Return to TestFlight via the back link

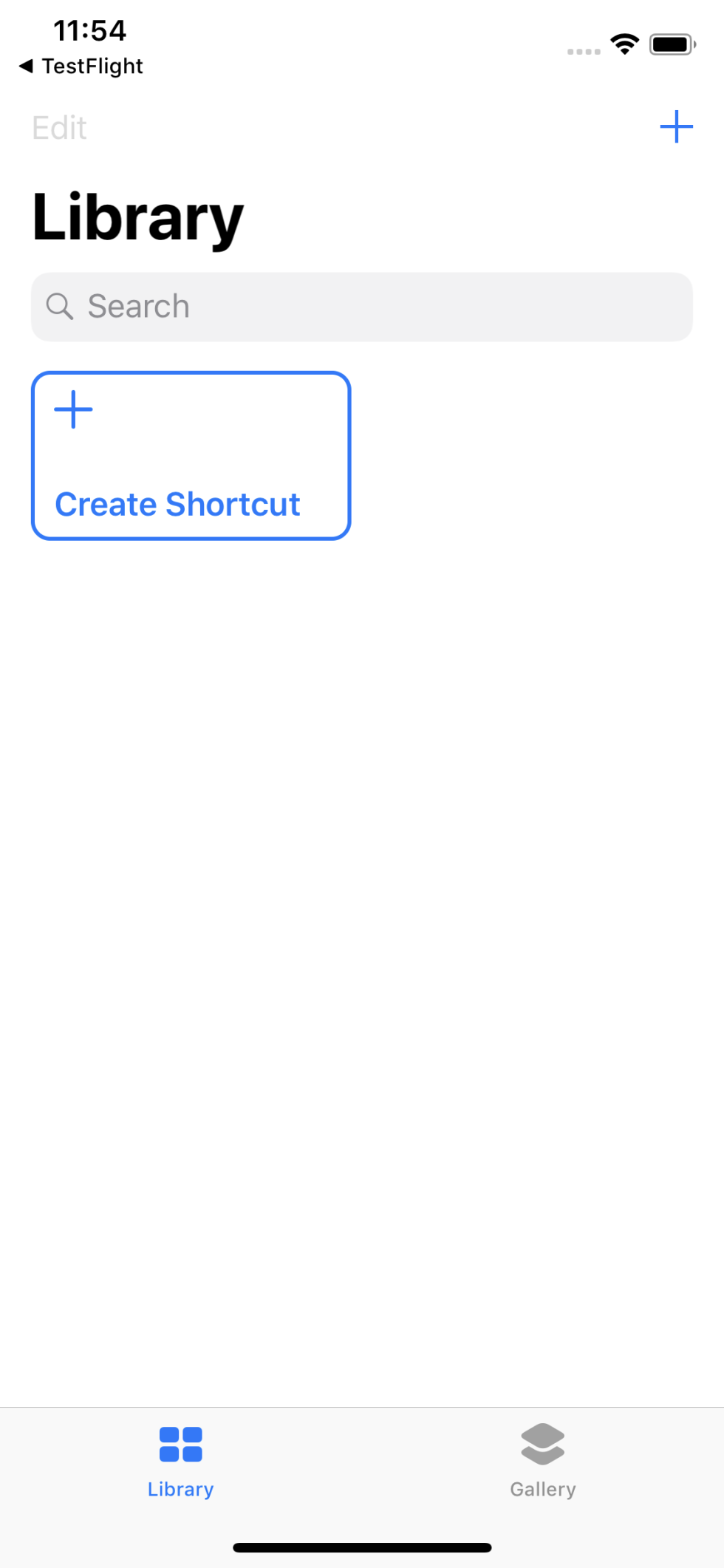coord(81,66)
